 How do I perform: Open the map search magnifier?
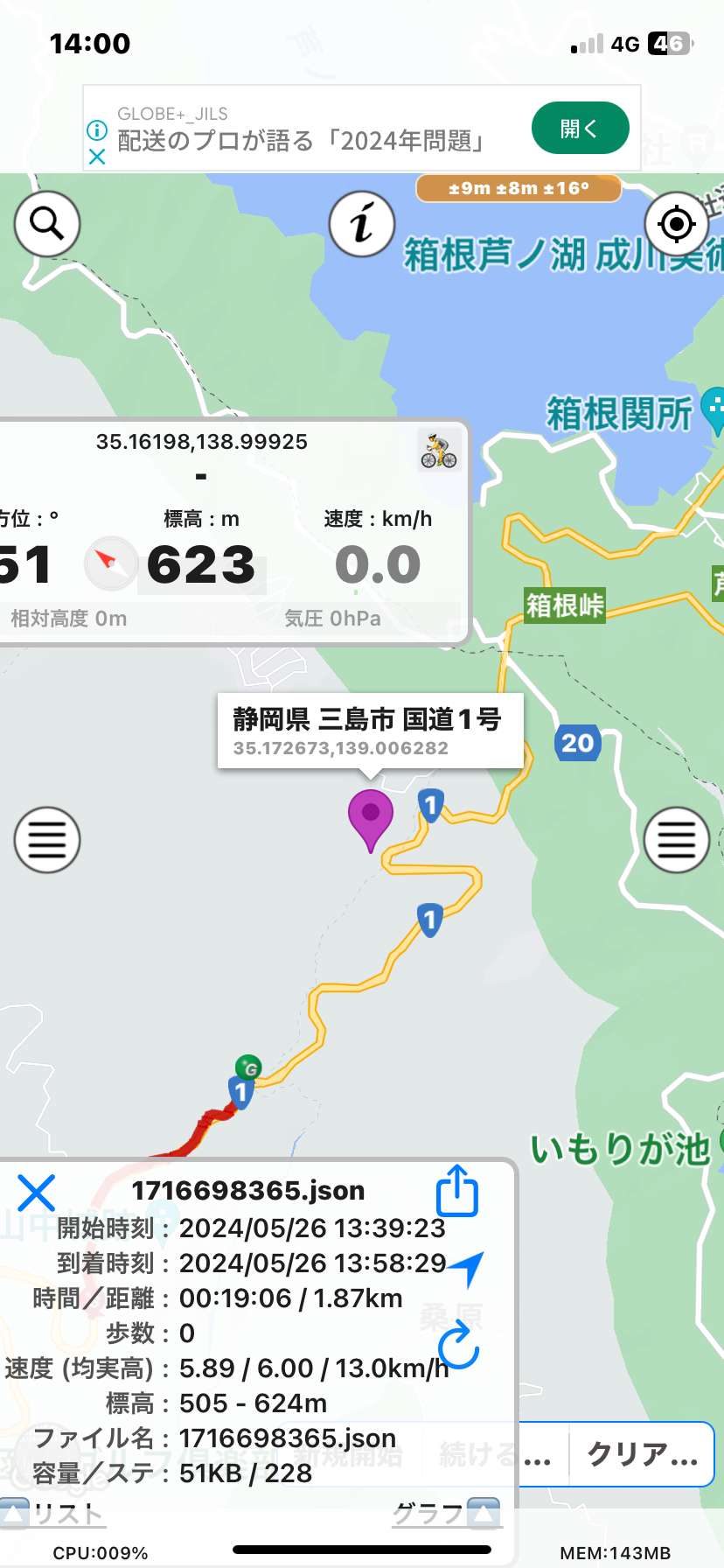coord(47,224)
